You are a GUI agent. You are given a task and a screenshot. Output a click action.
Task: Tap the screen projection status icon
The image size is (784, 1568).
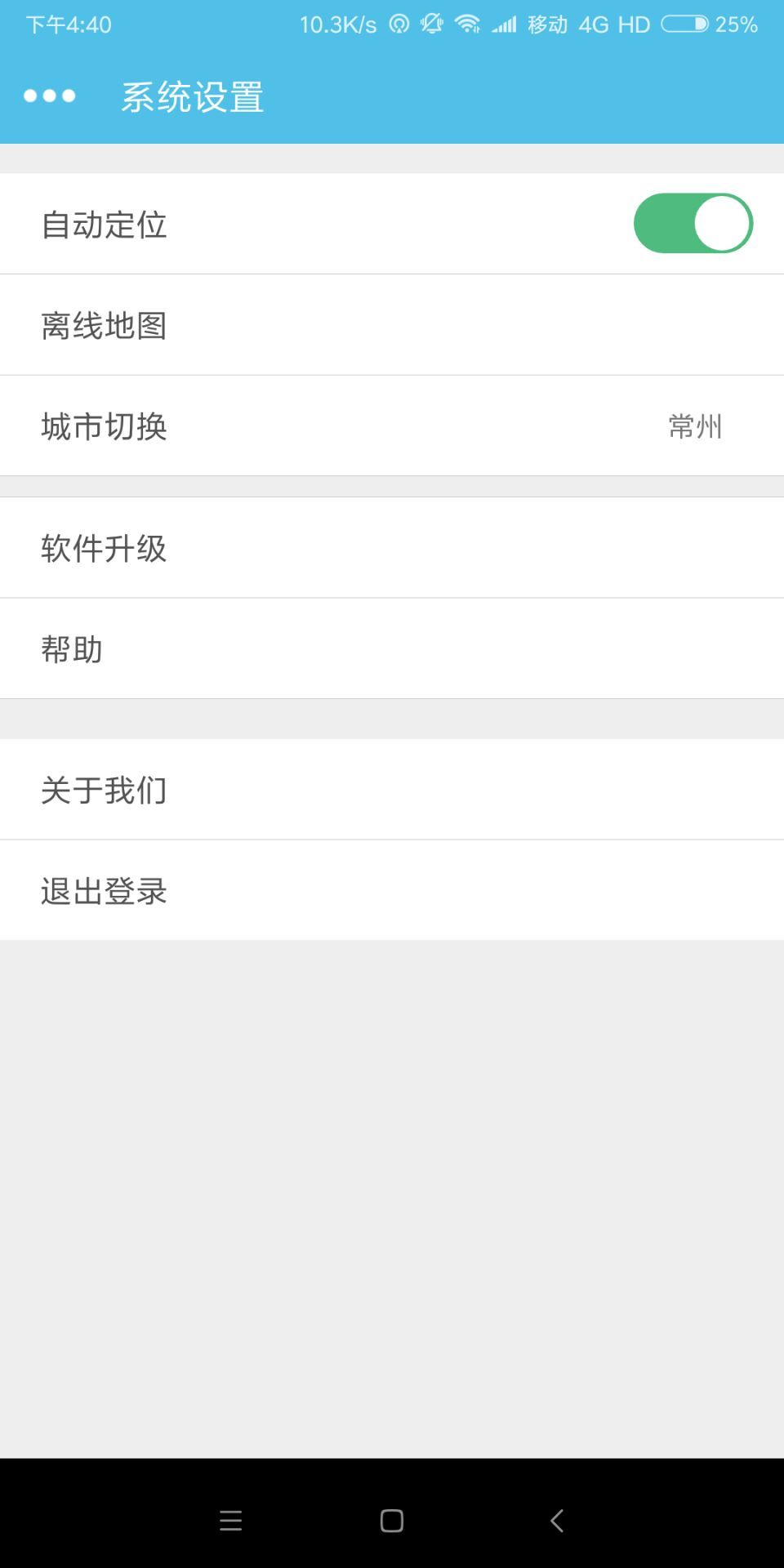pos(399,24)
